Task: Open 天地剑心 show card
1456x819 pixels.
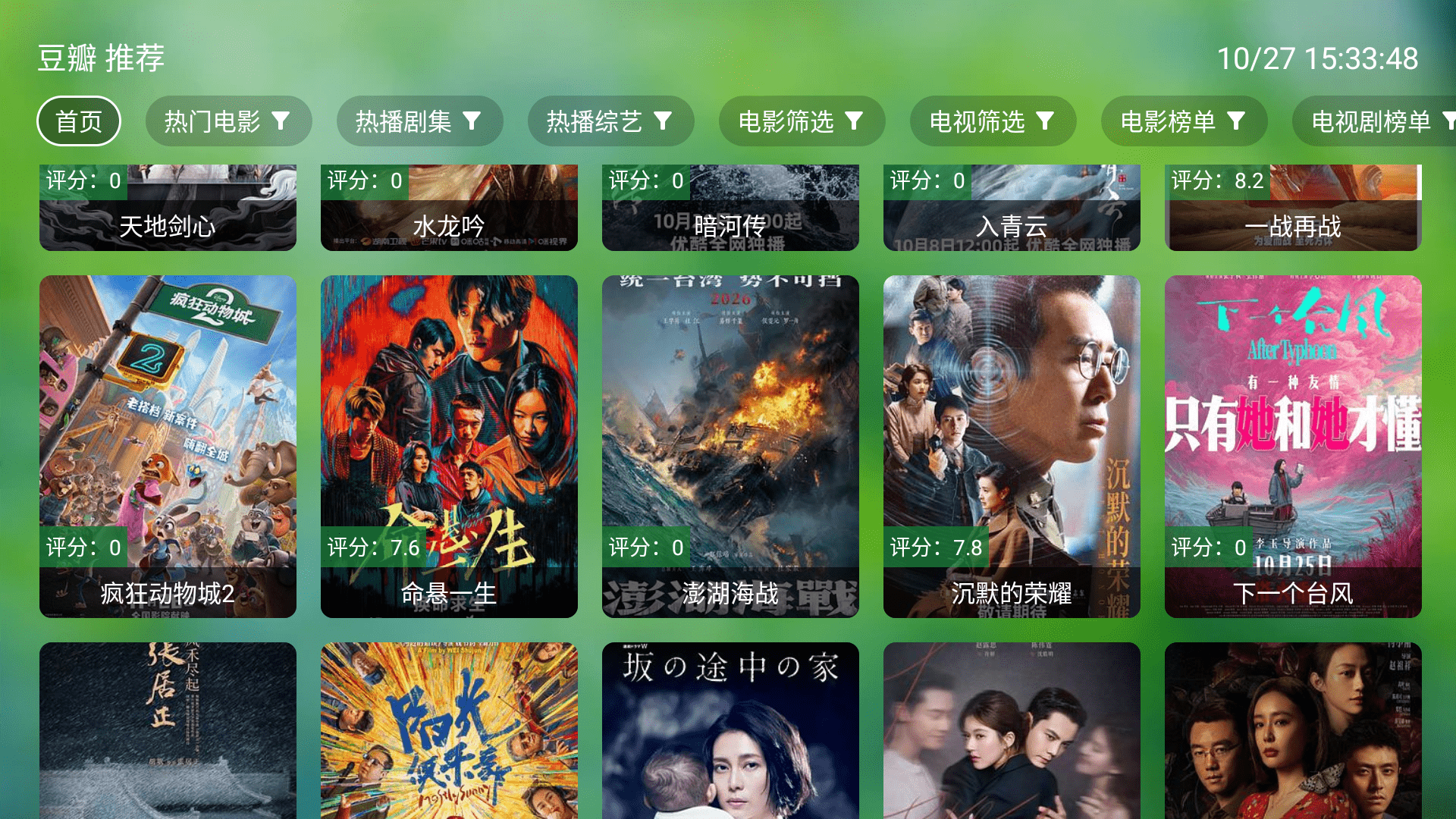Action: coord(168,209)
